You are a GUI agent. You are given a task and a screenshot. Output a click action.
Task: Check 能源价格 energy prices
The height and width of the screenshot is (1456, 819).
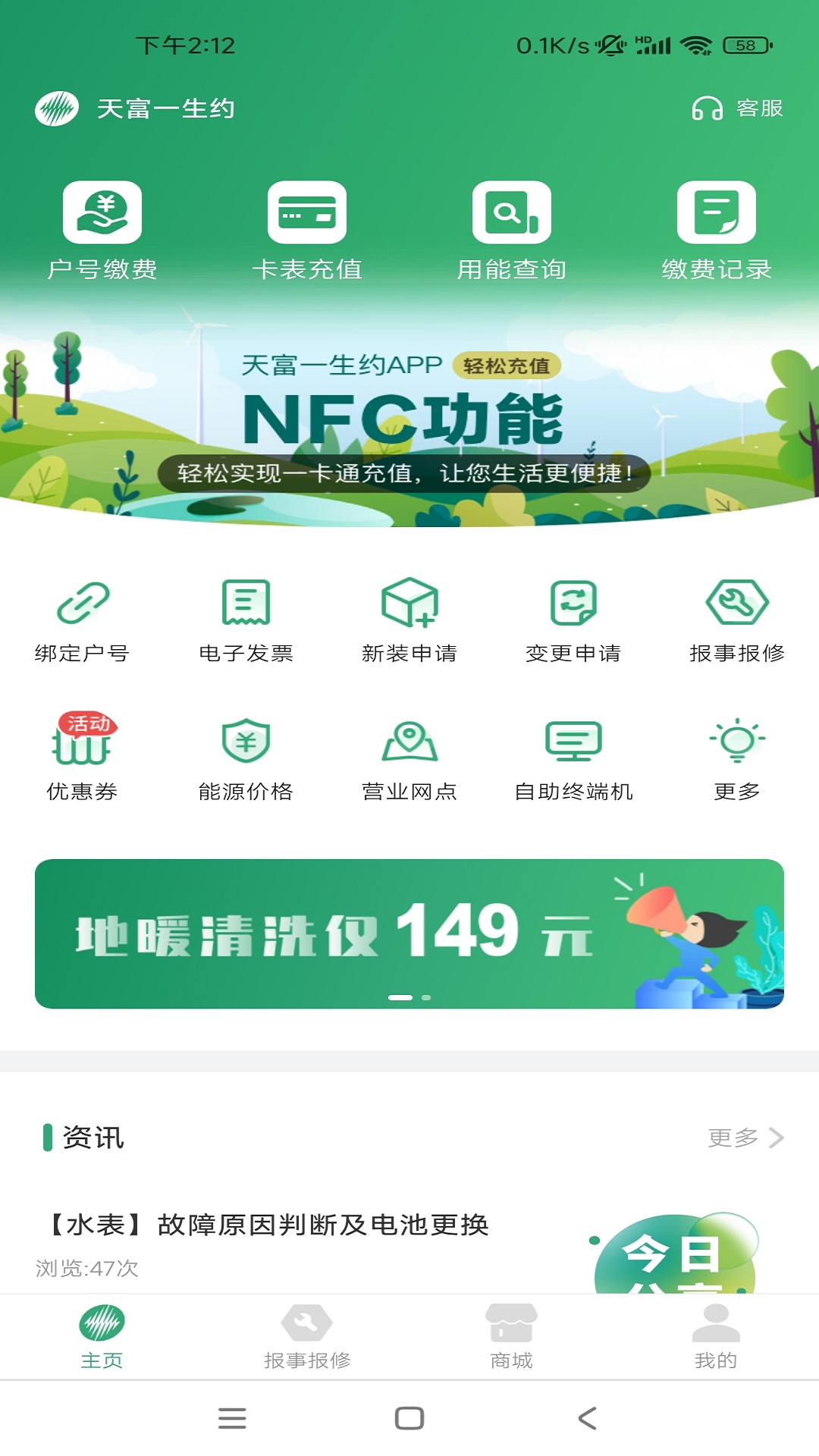click(246, 758)
